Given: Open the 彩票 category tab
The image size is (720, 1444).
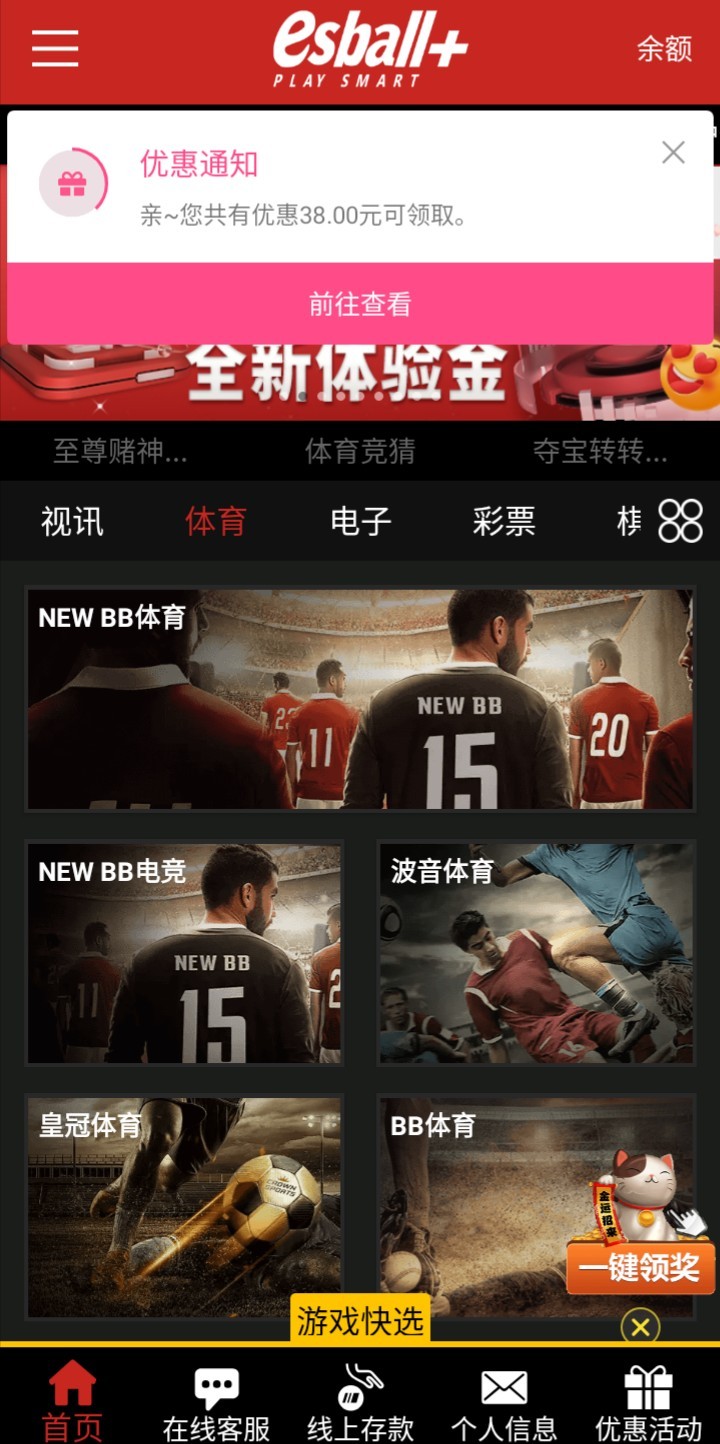Looking at the screenshot, I should (504, 521).
